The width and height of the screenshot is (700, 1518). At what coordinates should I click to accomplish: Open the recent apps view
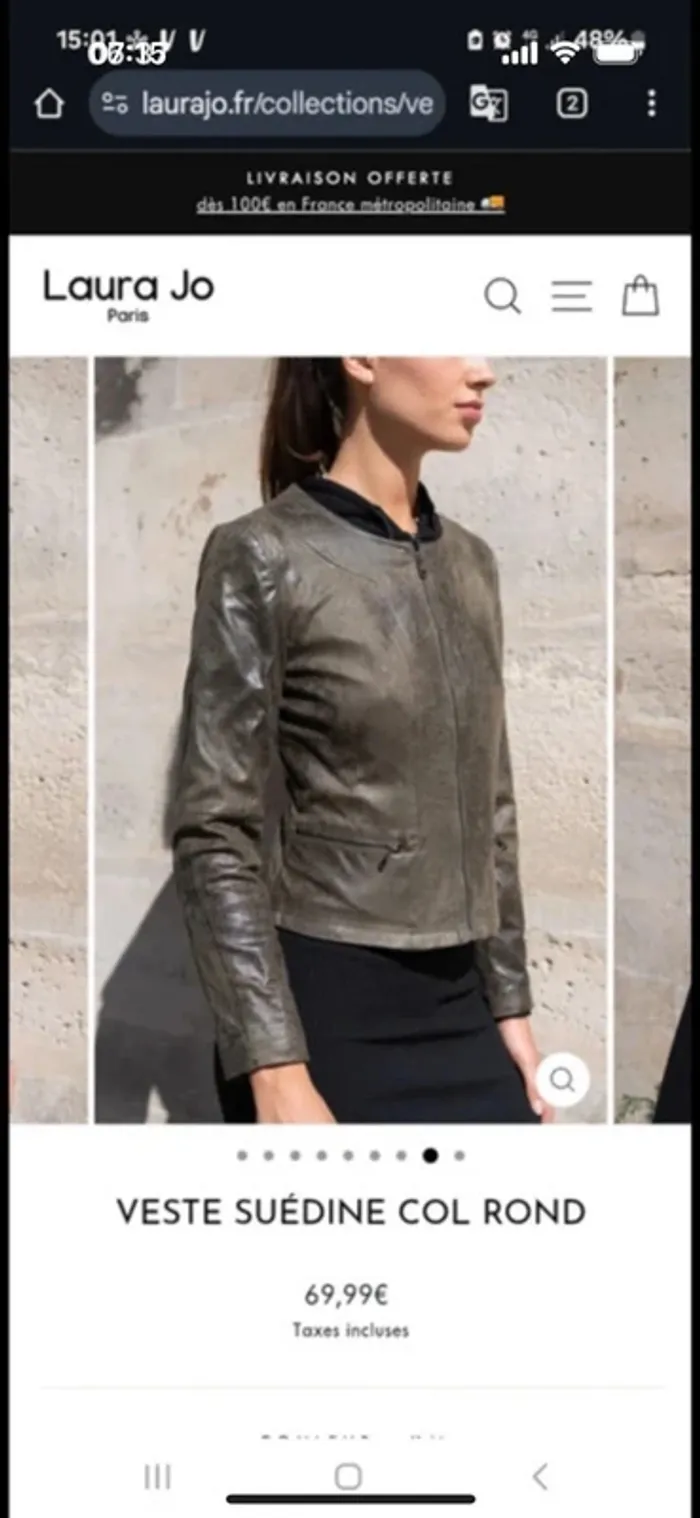coord(157,1476)
